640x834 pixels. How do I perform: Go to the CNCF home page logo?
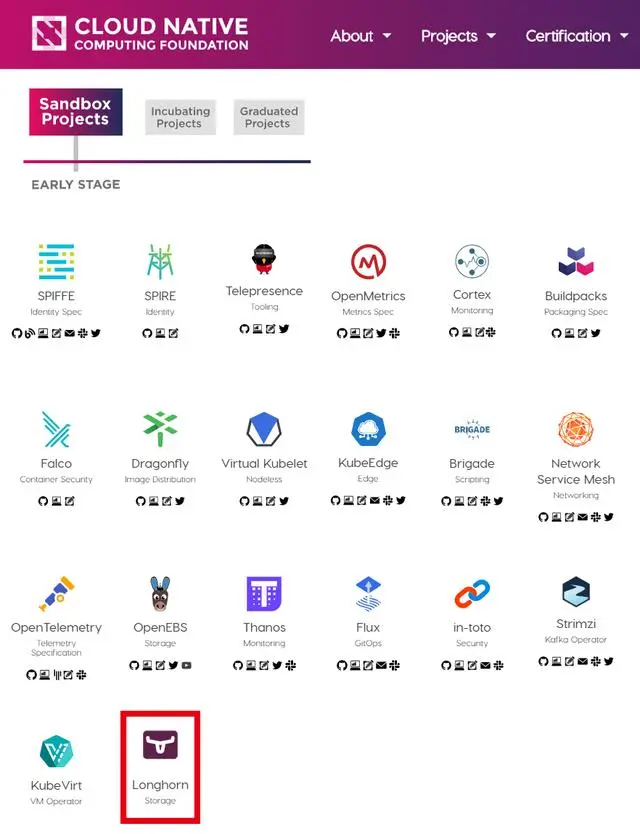pos(140,33)
